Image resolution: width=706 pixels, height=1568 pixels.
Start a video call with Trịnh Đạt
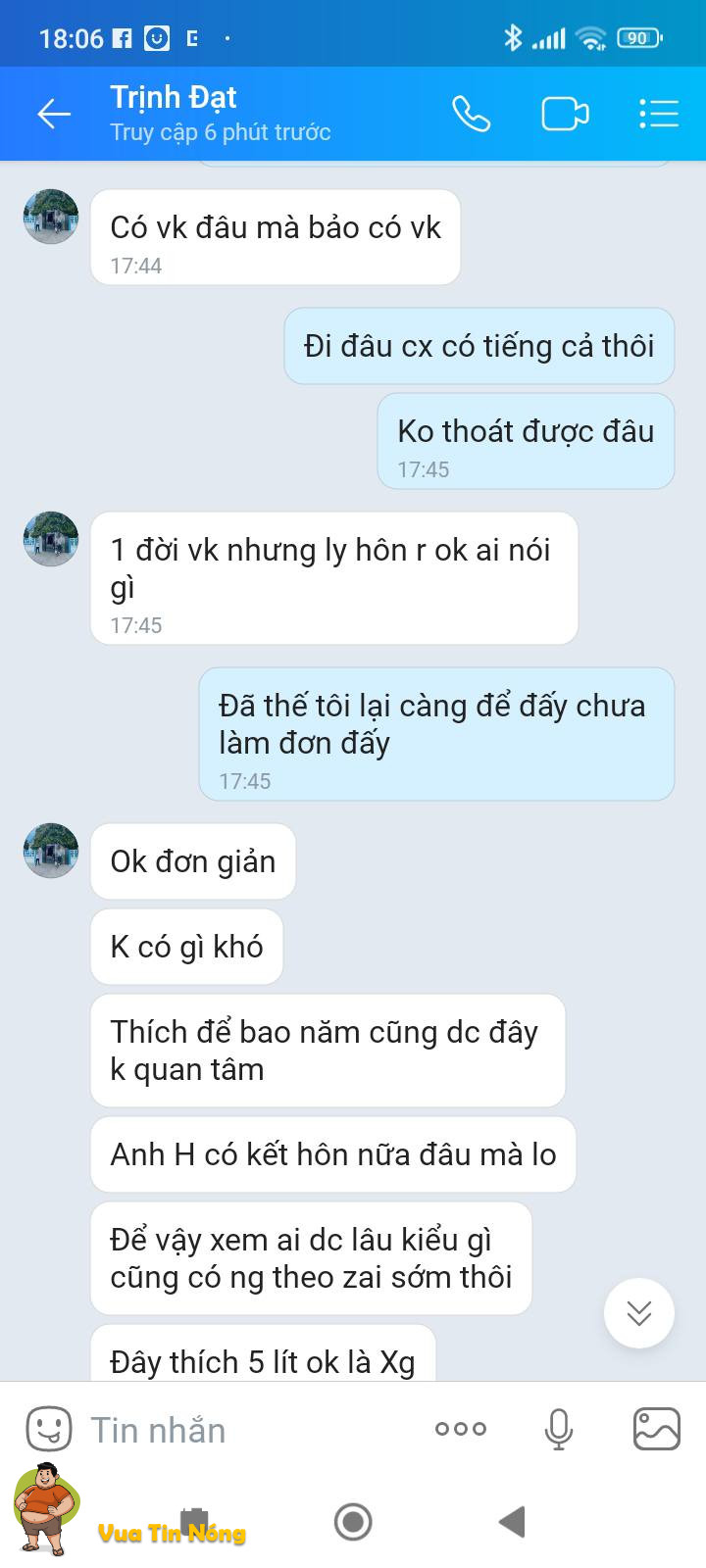point(565,115)
